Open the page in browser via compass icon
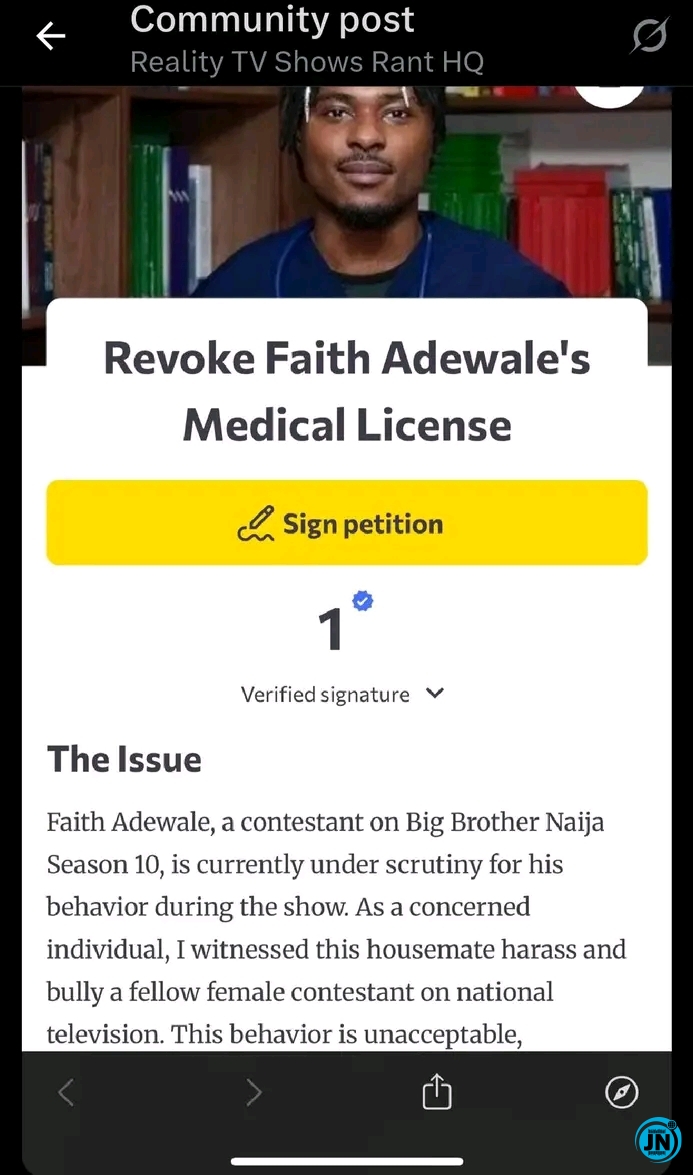 tap(621, 1093)
